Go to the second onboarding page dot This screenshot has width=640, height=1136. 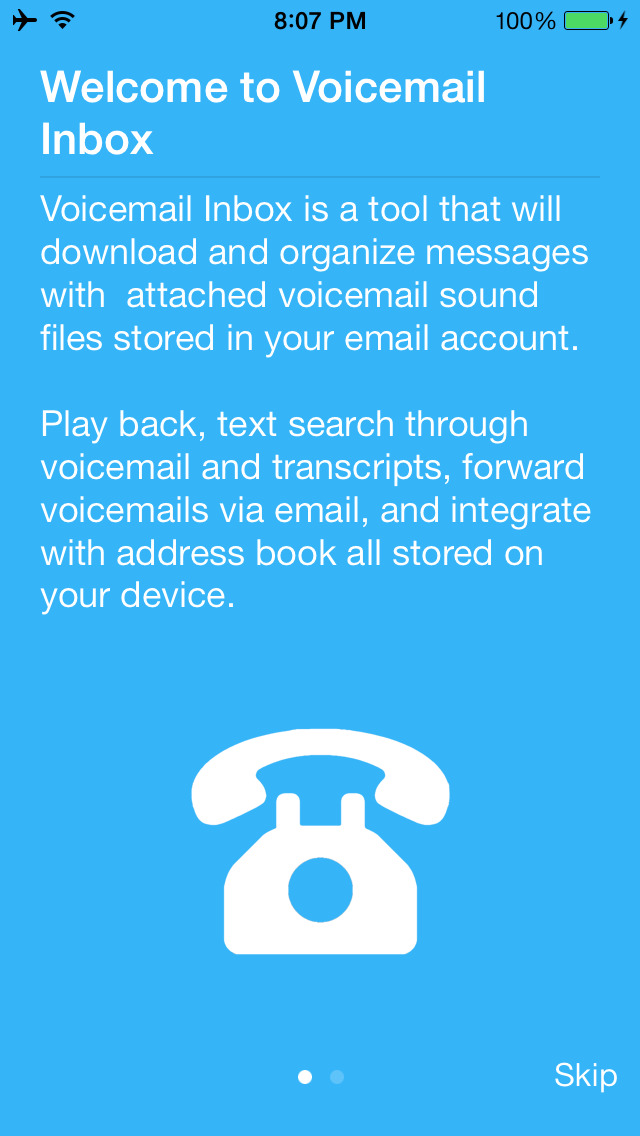pyautogui.click(x=337, y=1077)
